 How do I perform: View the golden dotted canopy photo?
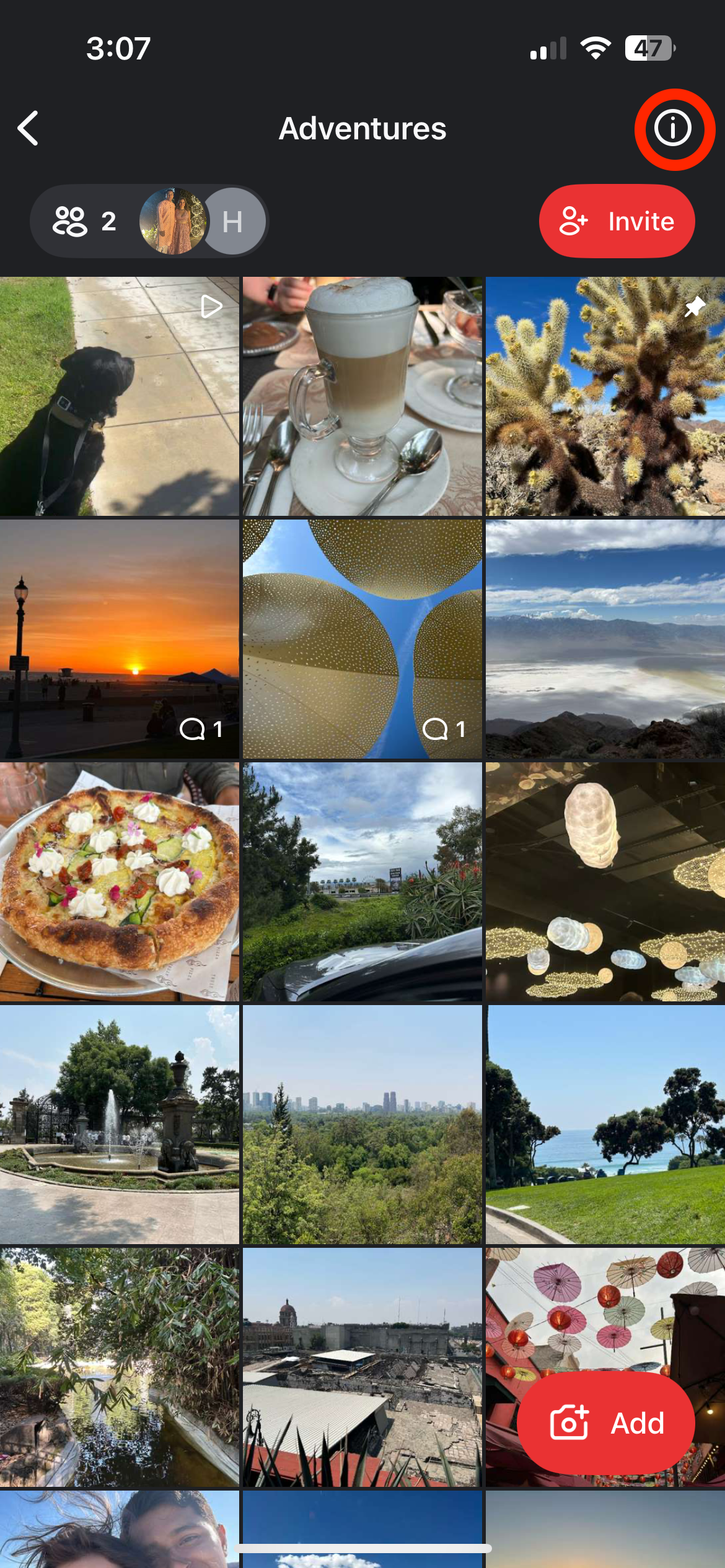coord(362,639)
